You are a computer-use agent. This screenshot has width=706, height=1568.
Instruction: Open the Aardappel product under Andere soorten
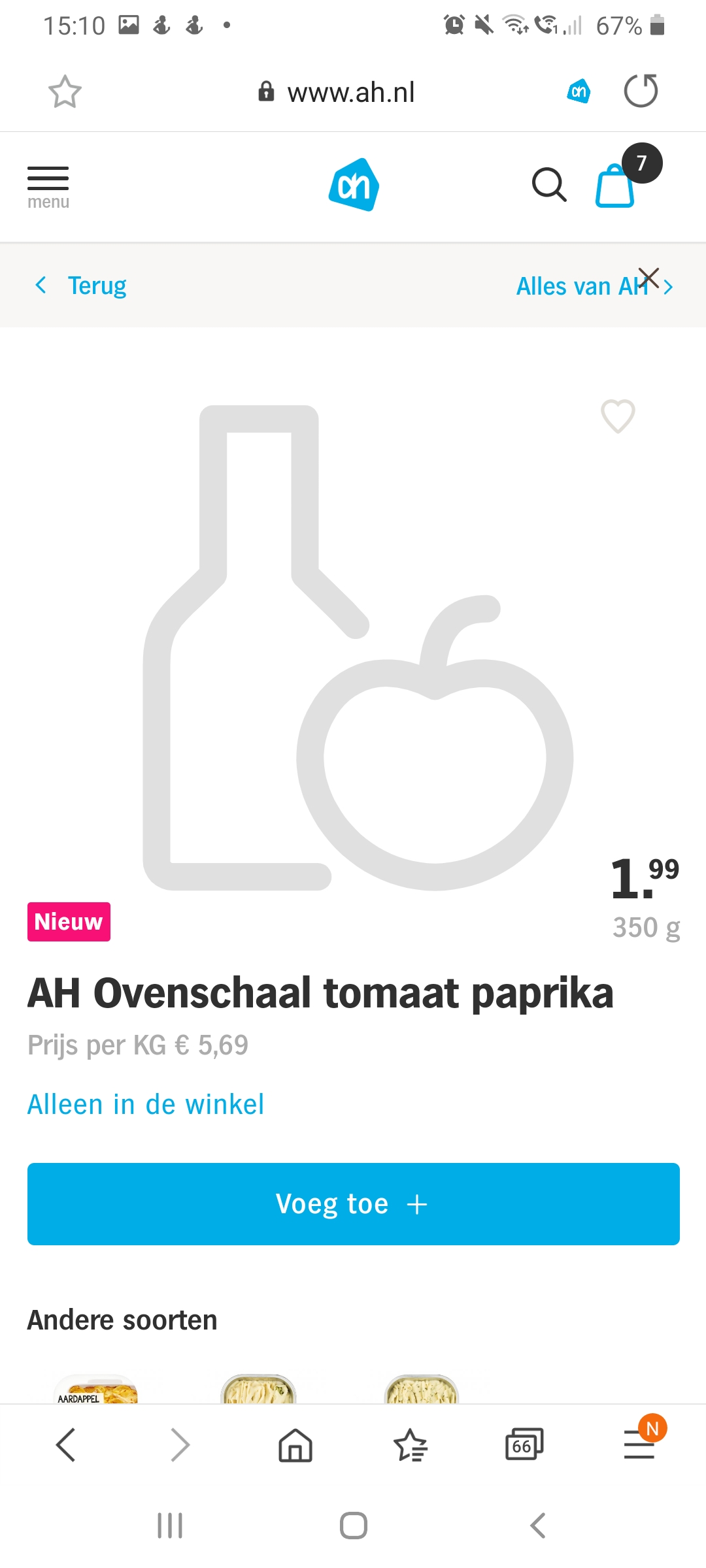tap(95, 1389)
